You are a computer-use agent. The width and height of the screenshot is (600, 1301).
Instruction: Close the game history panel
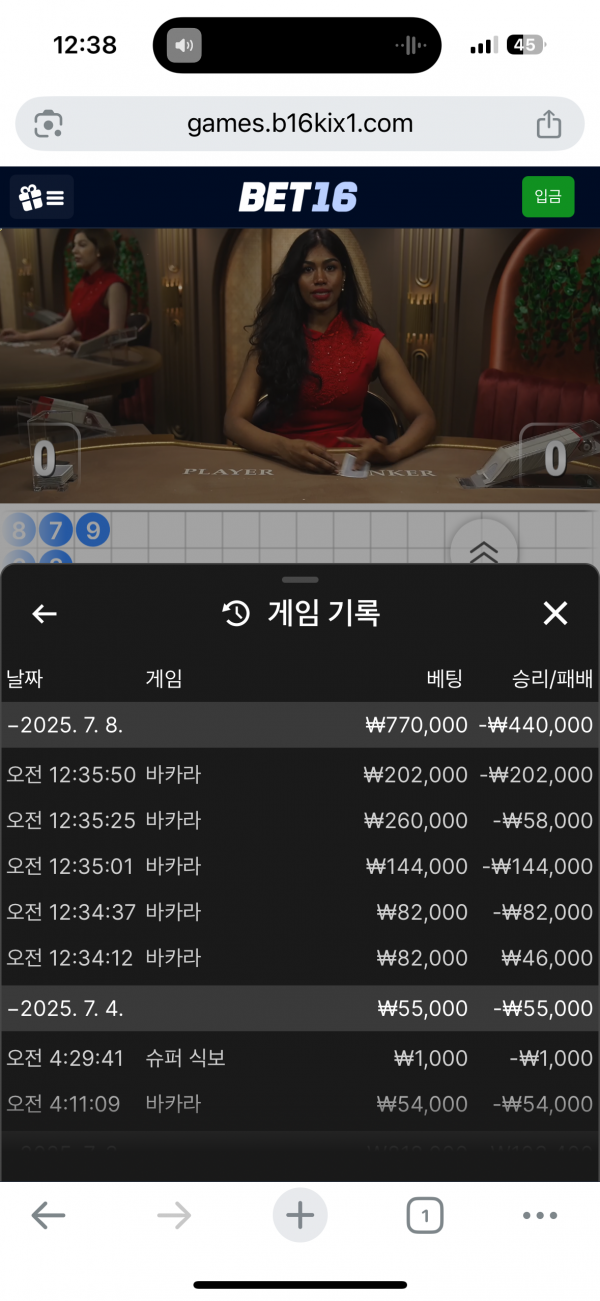[x=555, y=613]
